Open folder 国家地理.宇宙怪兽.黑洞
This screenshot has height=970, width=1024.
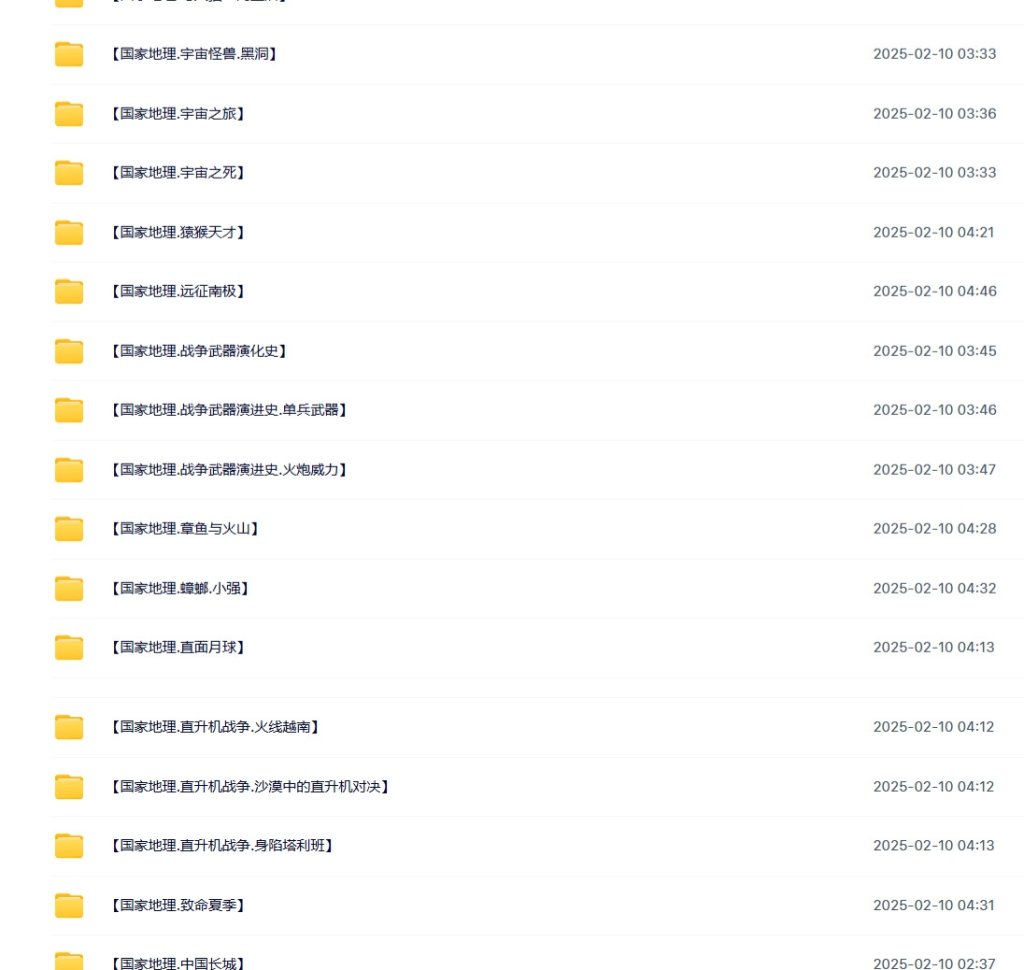(x=193, y=54)
